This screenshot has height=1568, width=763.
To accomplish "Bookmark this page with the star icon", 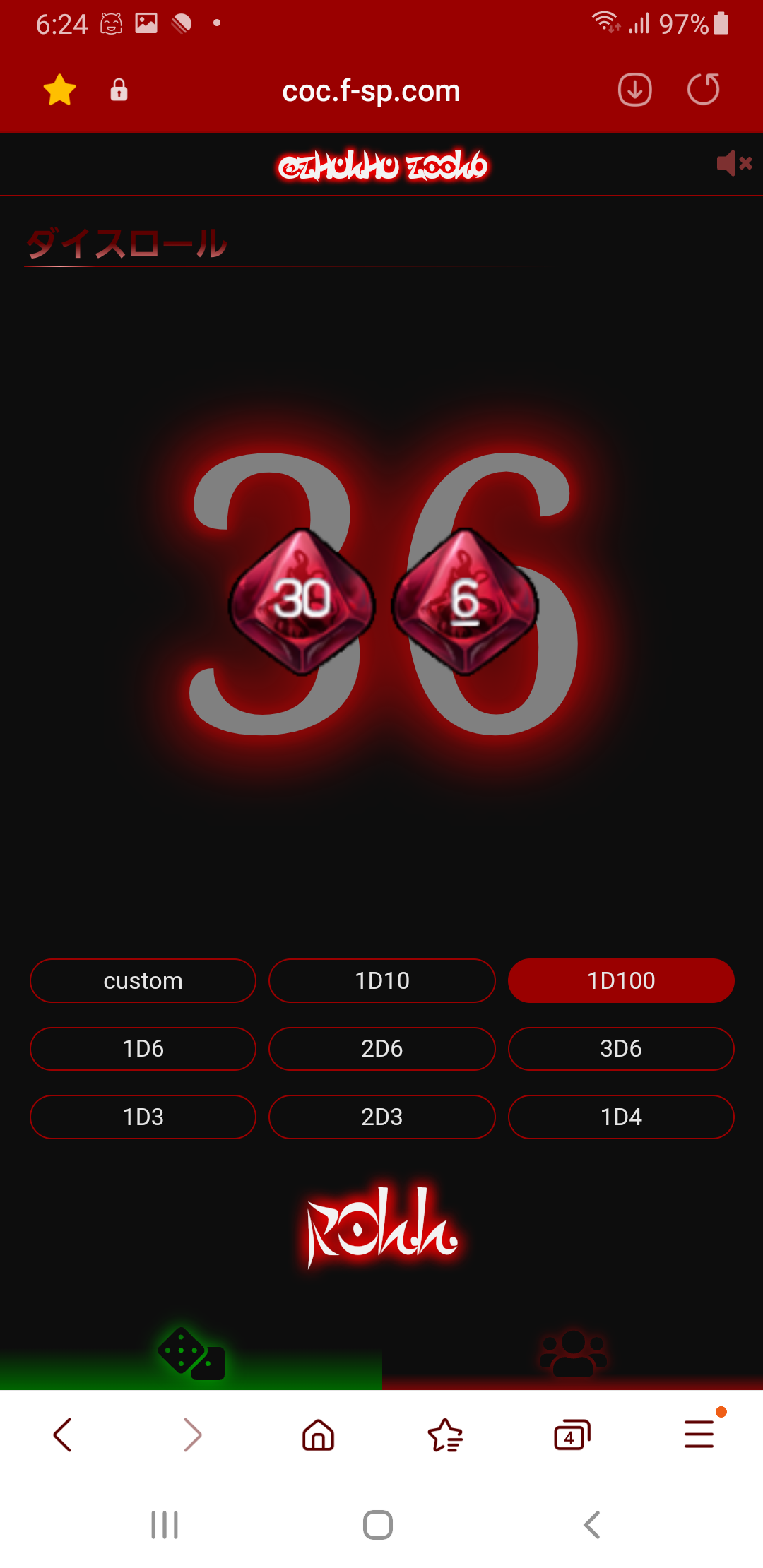I will tap(59, 90).
